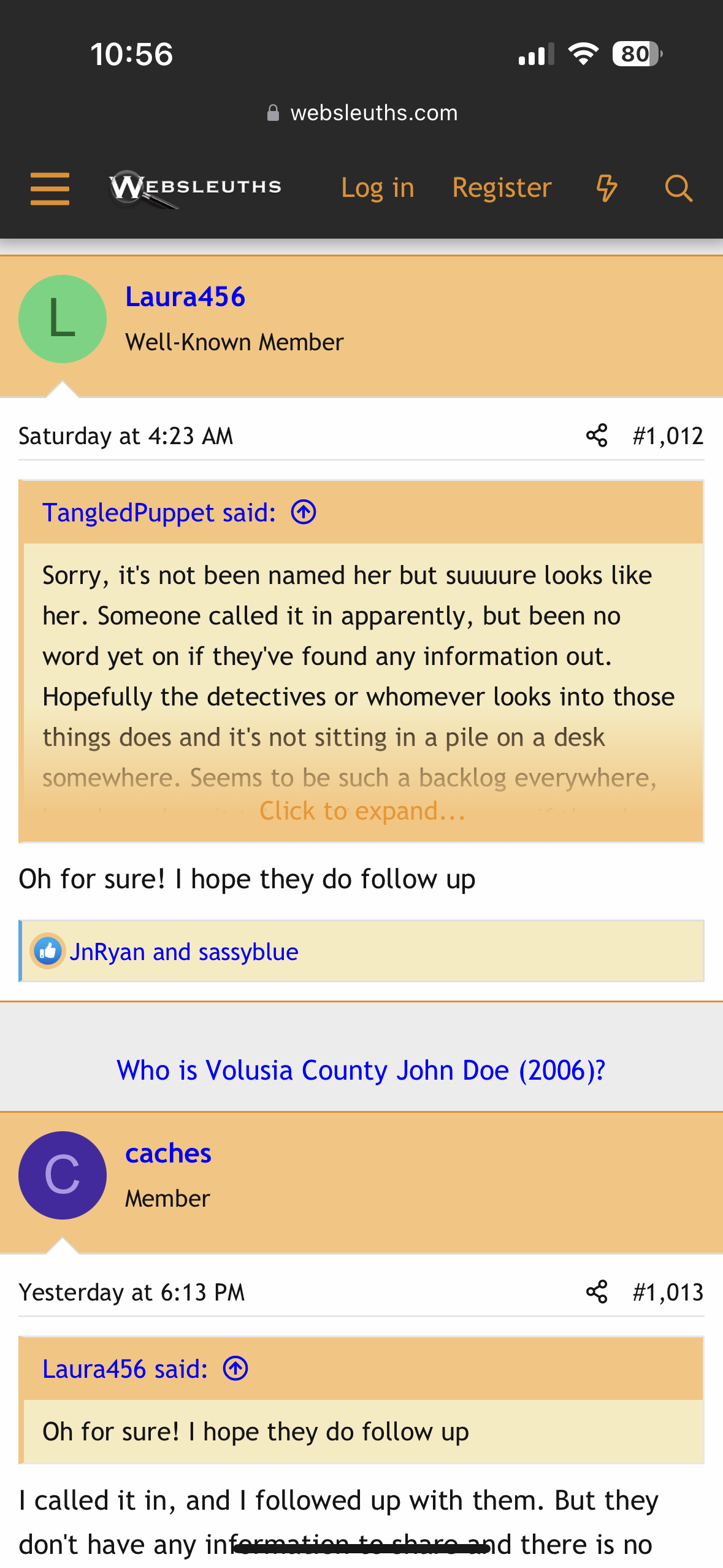The width and height of the screenshot is (723, 1568).
Task: Open Laura456's green avatar
Action: (62, 318)
